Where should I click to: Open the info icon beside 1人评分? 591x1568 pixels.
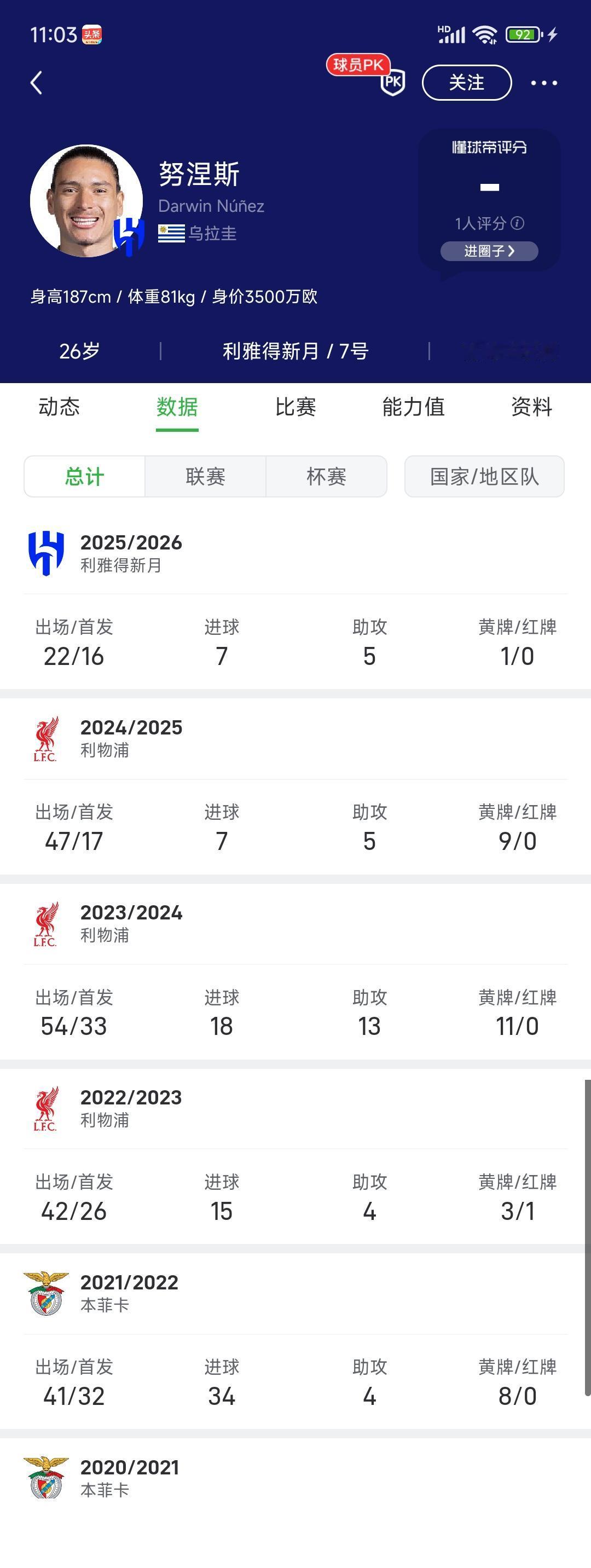point(517,224)
